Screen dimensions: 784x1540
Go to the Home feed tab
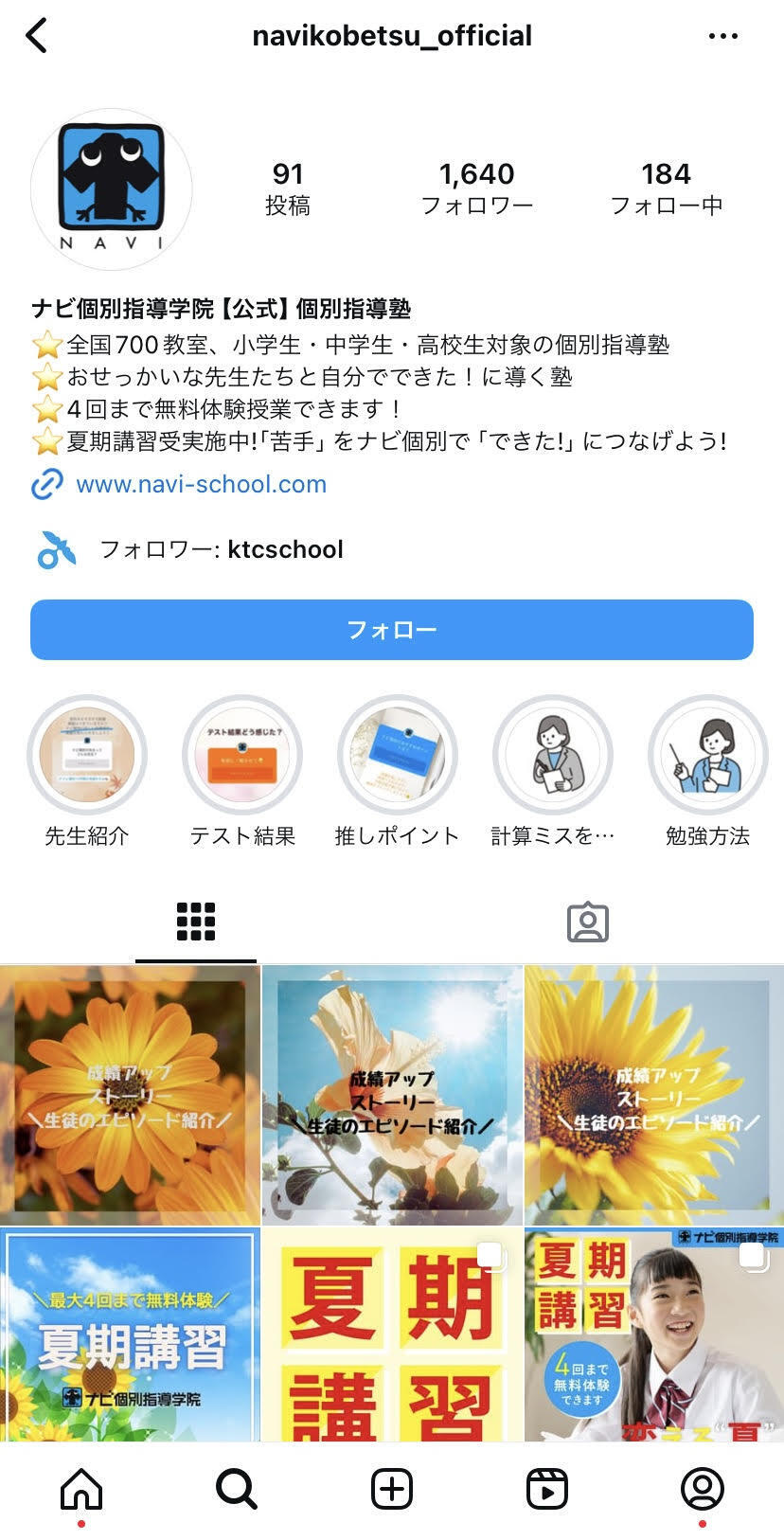[x=81, y=1489]
